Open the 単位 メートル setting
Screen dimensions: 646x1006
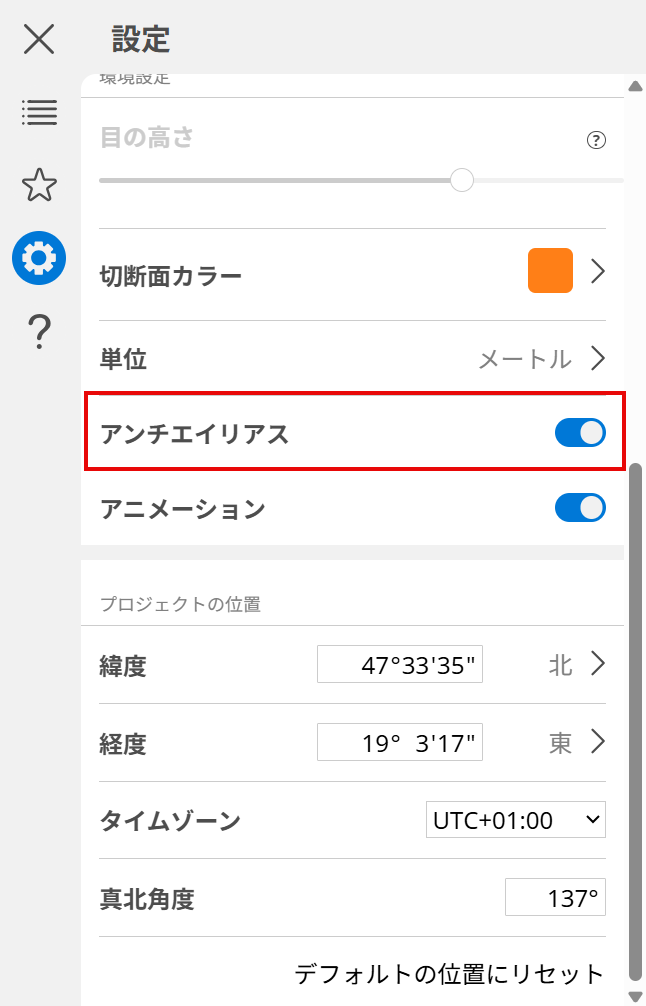point(541,359)
